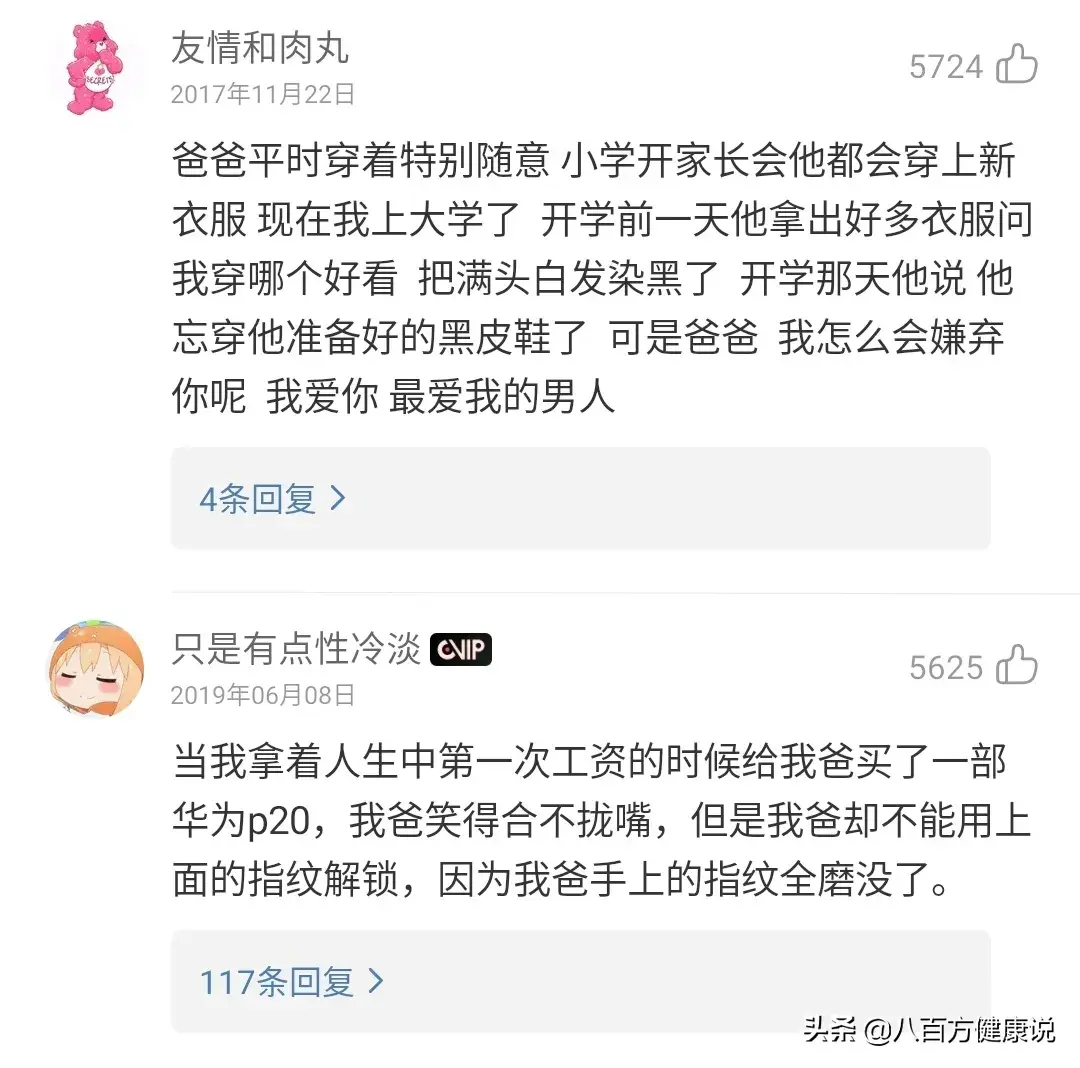The image size is (1080, 1068).
Task: Open 只是有点性冷淡's avatar profile
Action: tap(92, 666)
